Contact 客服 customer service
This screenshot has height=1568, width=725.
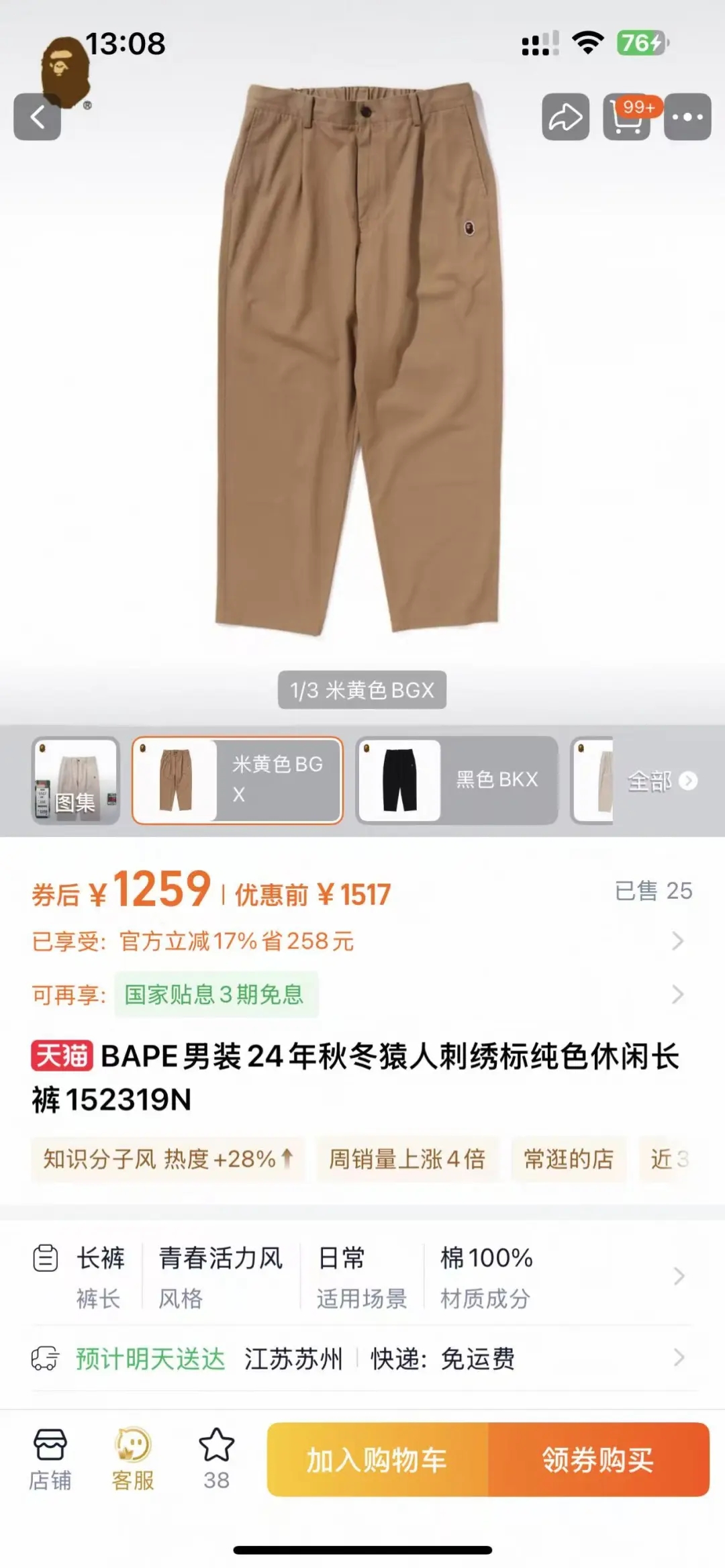(x=133, y=1459)
